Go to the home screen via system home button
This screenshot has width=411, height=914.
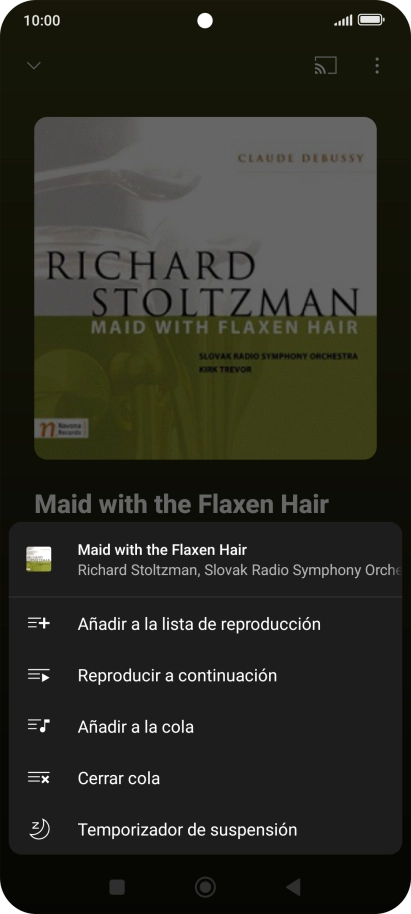coord(205,887)
